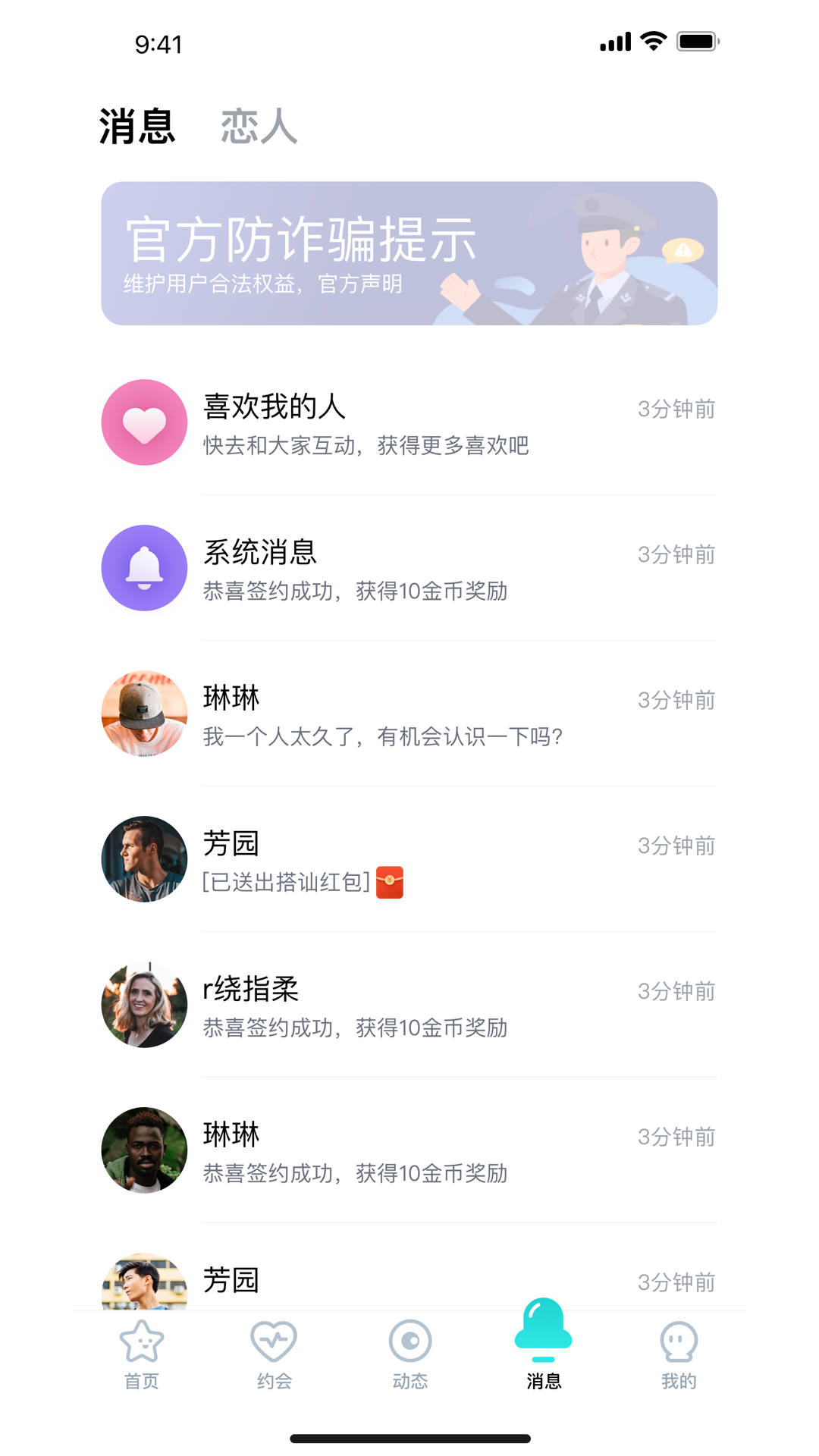Go to the 我的 profile tab
The image size is (819, 1456).
[679, 1354]
